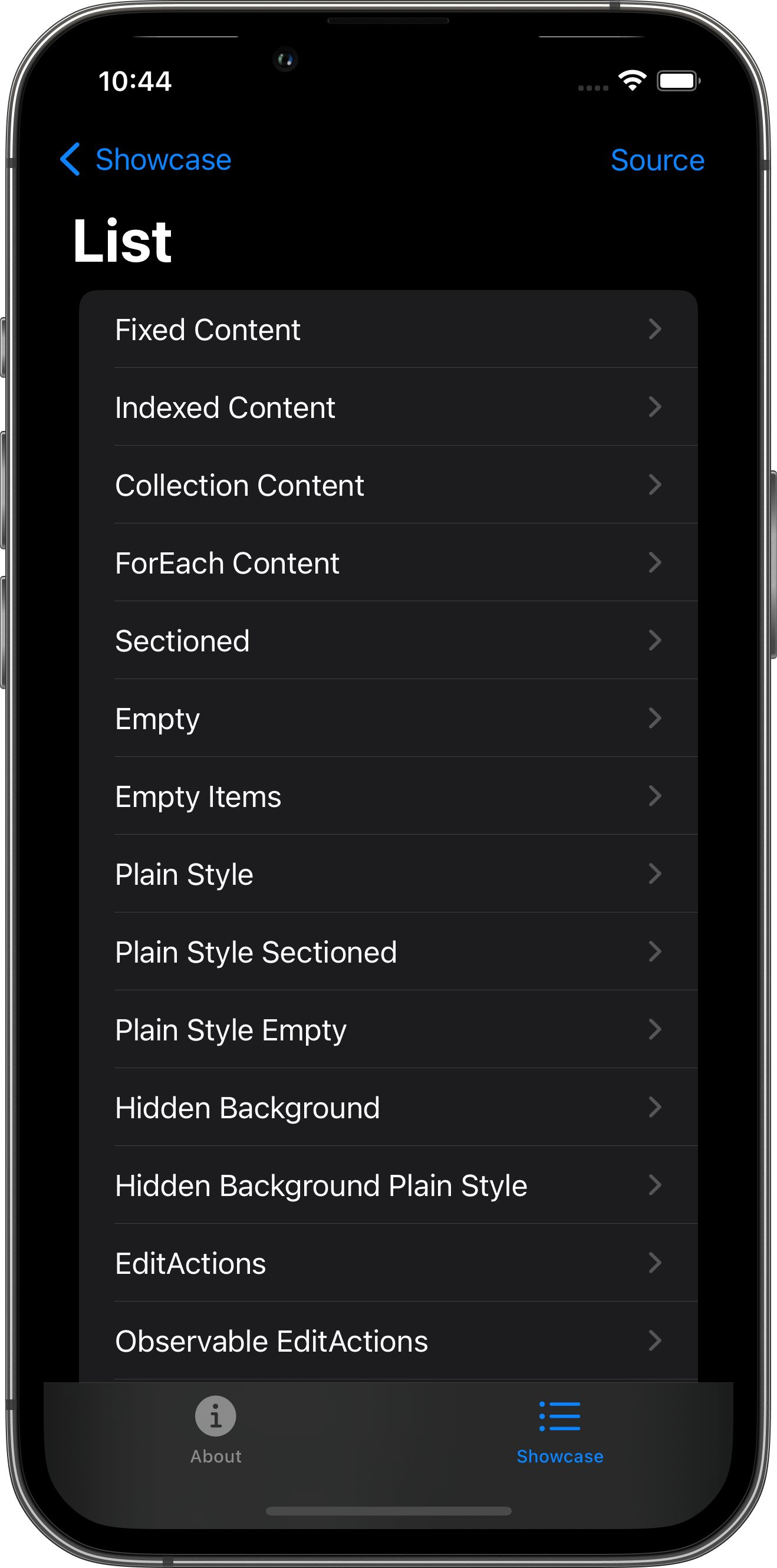The height and width of the screenshot is (1568, 777).
Task: Tap the Showcase list icon in tab bar
Action: (559, 1416)
